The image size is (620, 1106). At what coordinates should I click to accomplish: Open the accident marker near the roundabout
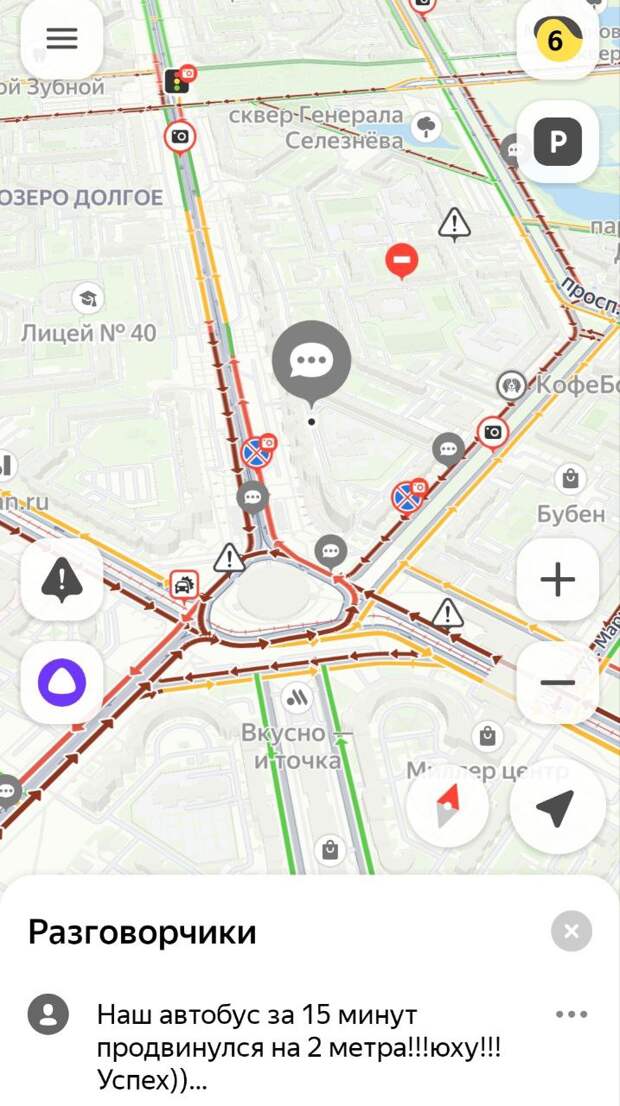184,585
